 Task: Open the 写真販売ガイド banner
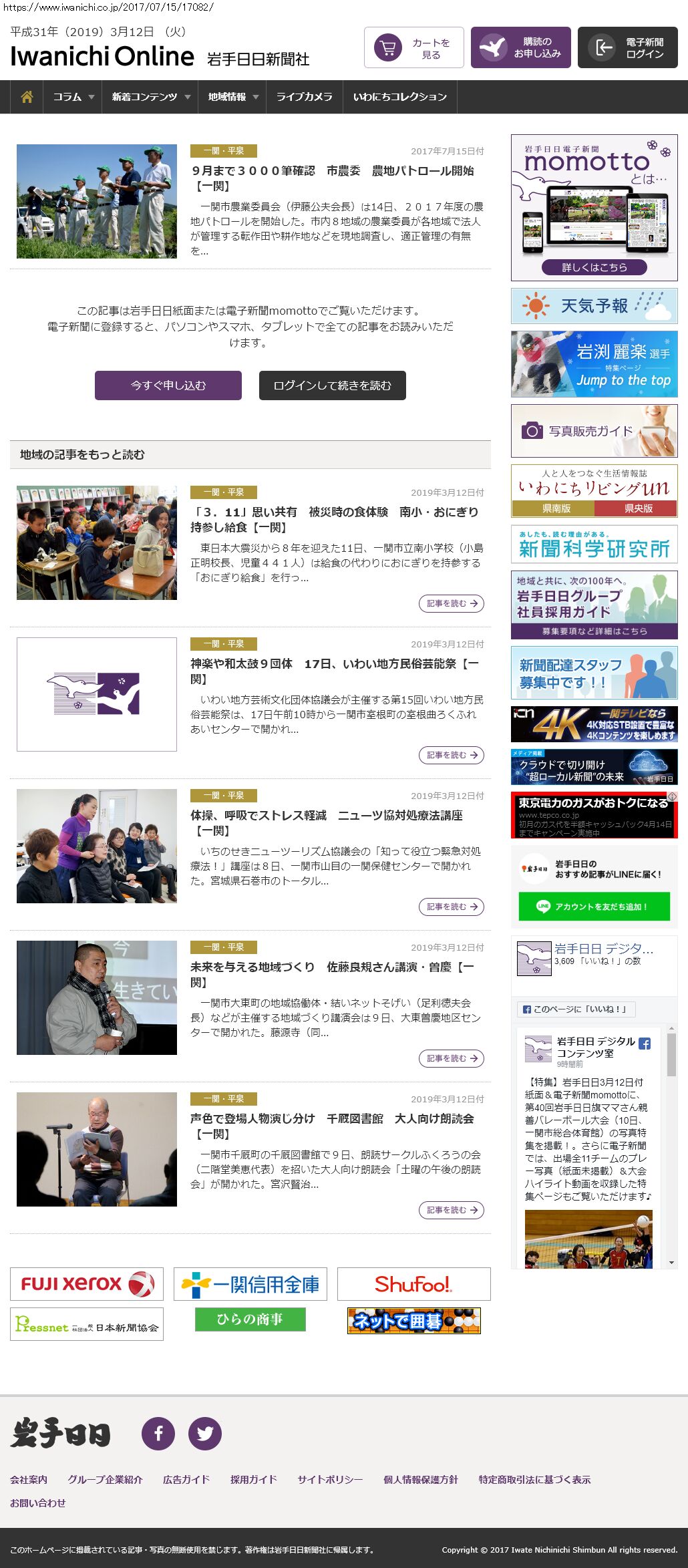pyautogui.click(x=594, y=431)
